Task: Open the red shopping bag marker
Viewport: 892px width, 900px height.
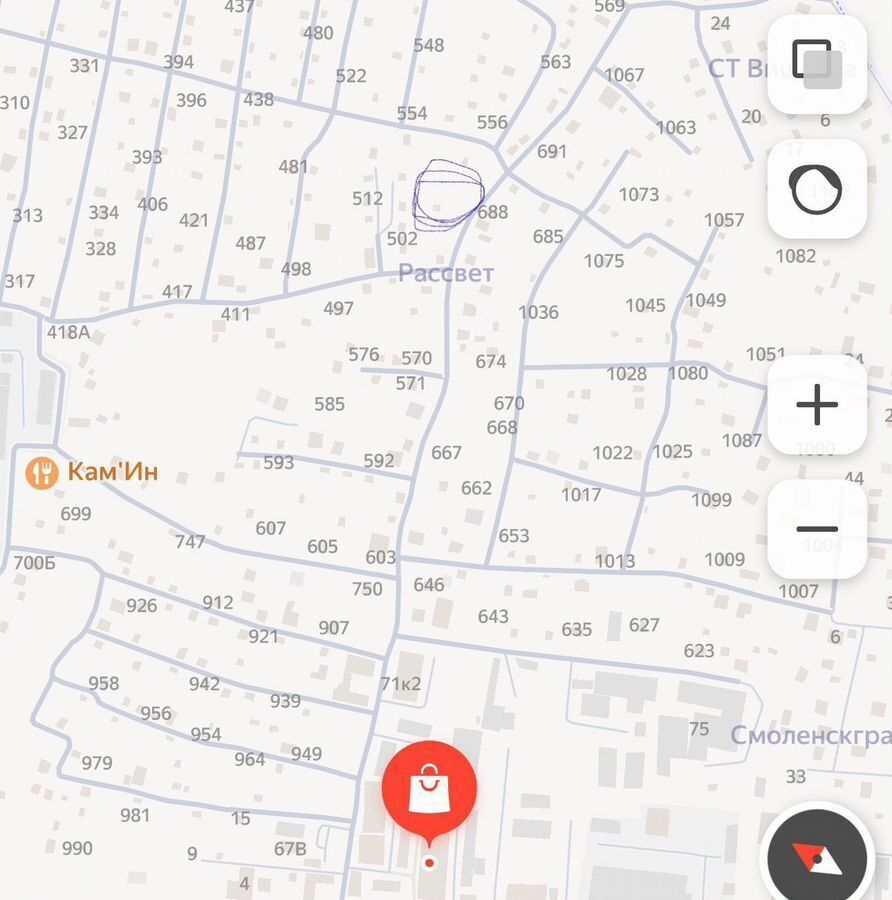Action: (429, 789)
